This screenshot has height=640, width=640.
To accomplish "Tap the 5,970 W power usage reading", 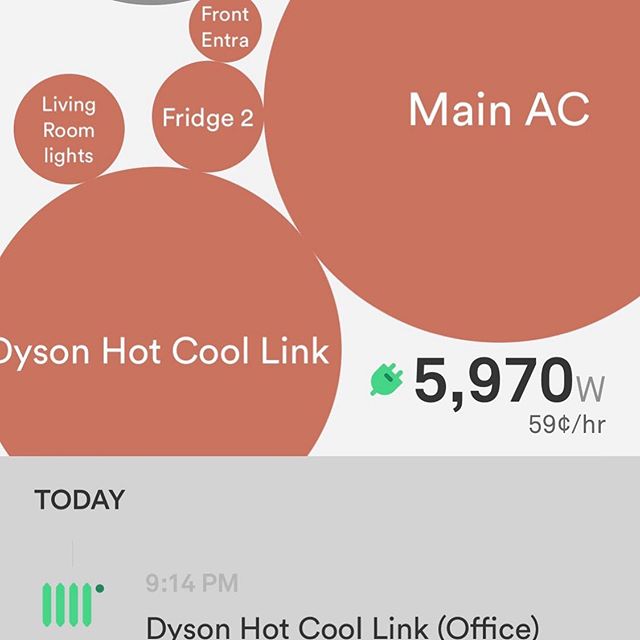I will [492, 384].
